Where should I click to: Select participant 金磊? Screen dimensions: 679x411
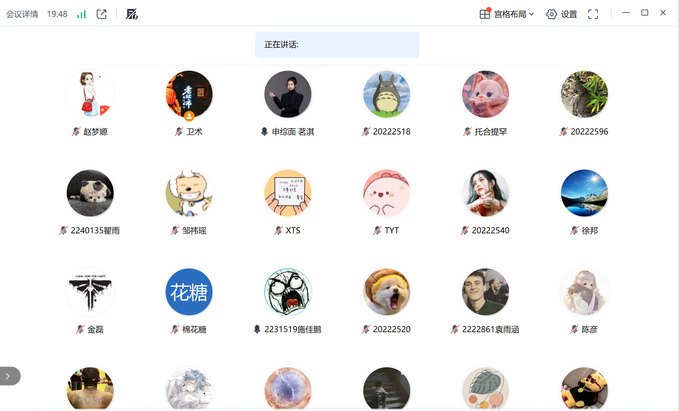(90, 292)
